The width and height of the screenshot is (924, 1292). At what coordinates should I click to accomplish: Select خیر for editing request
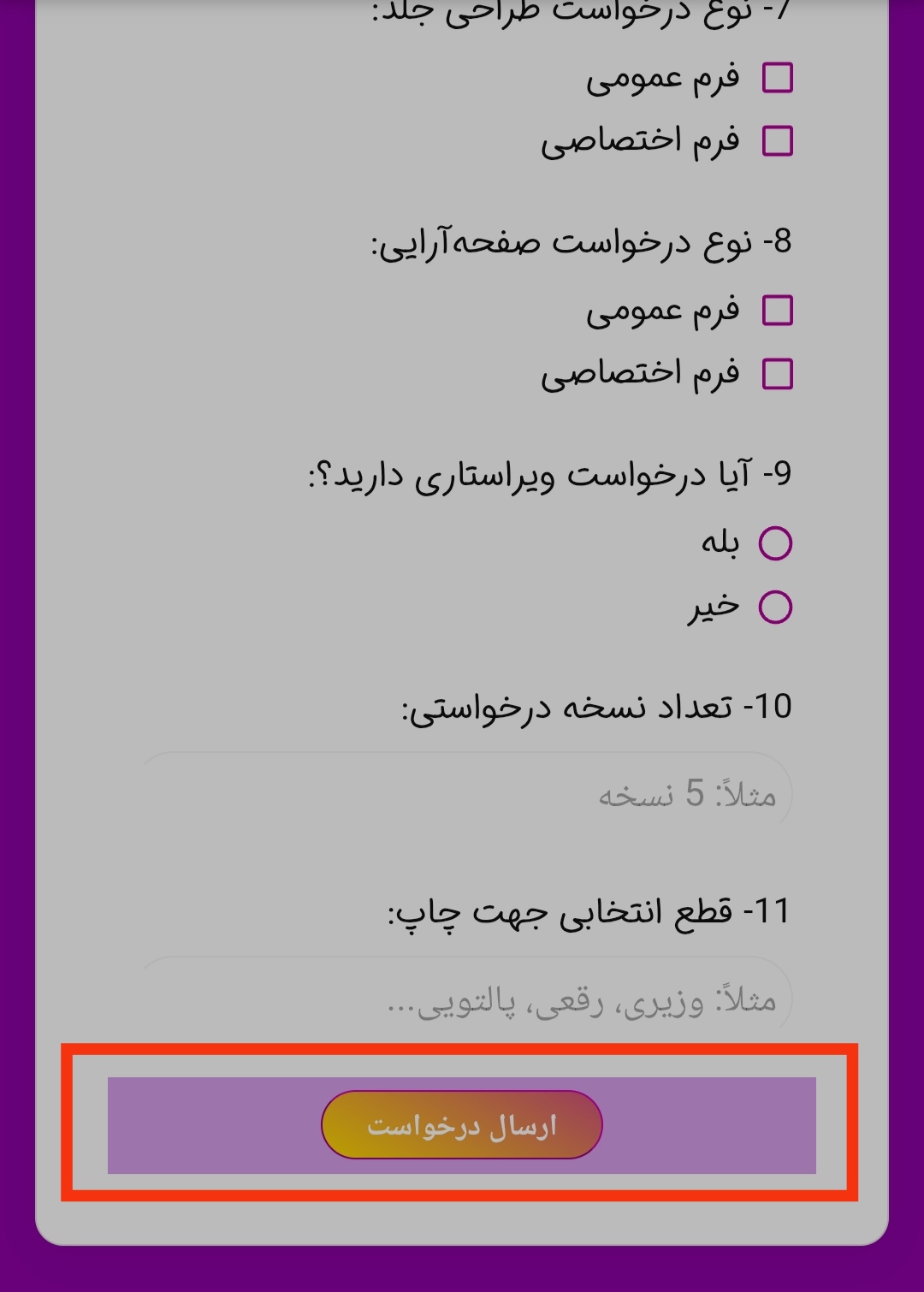pos(775,607)
